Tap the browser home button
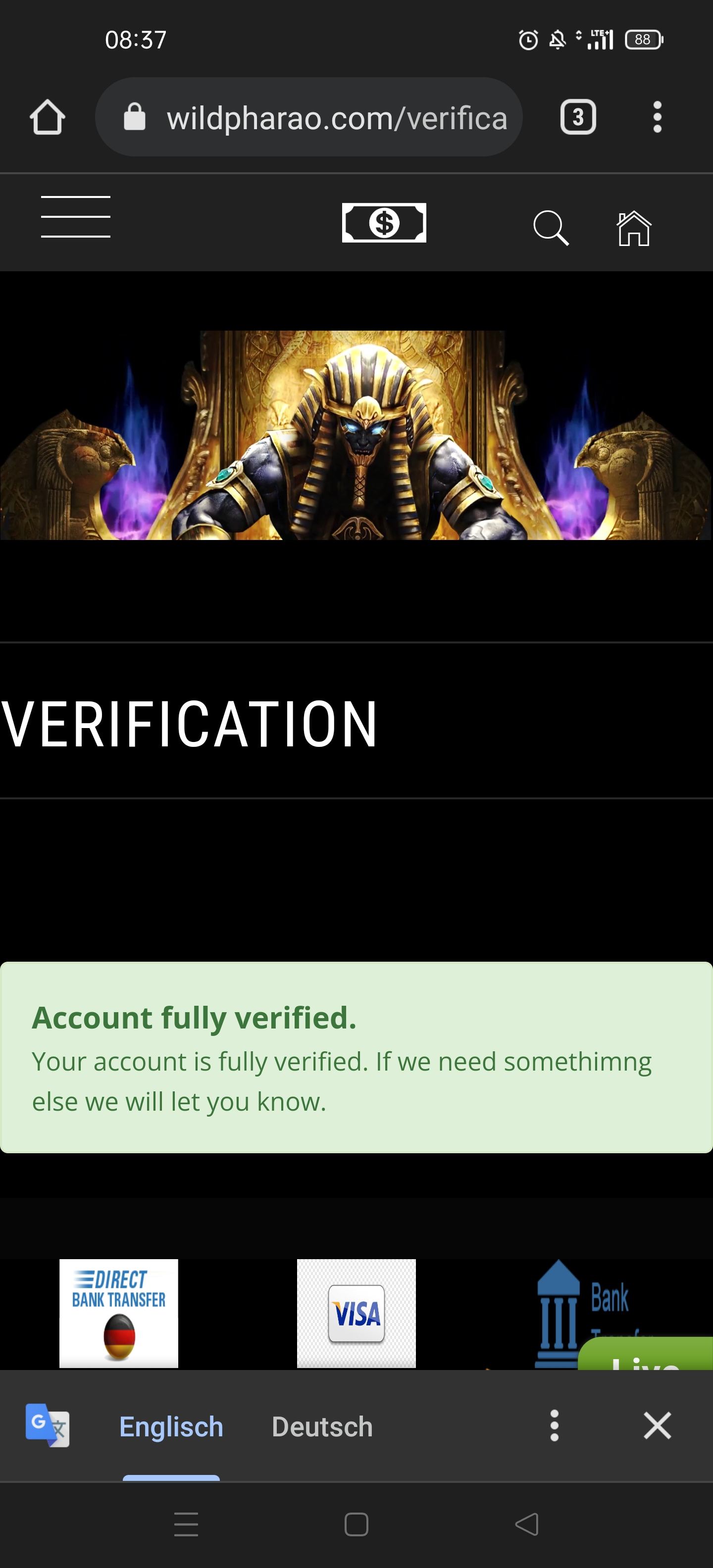 48,117
